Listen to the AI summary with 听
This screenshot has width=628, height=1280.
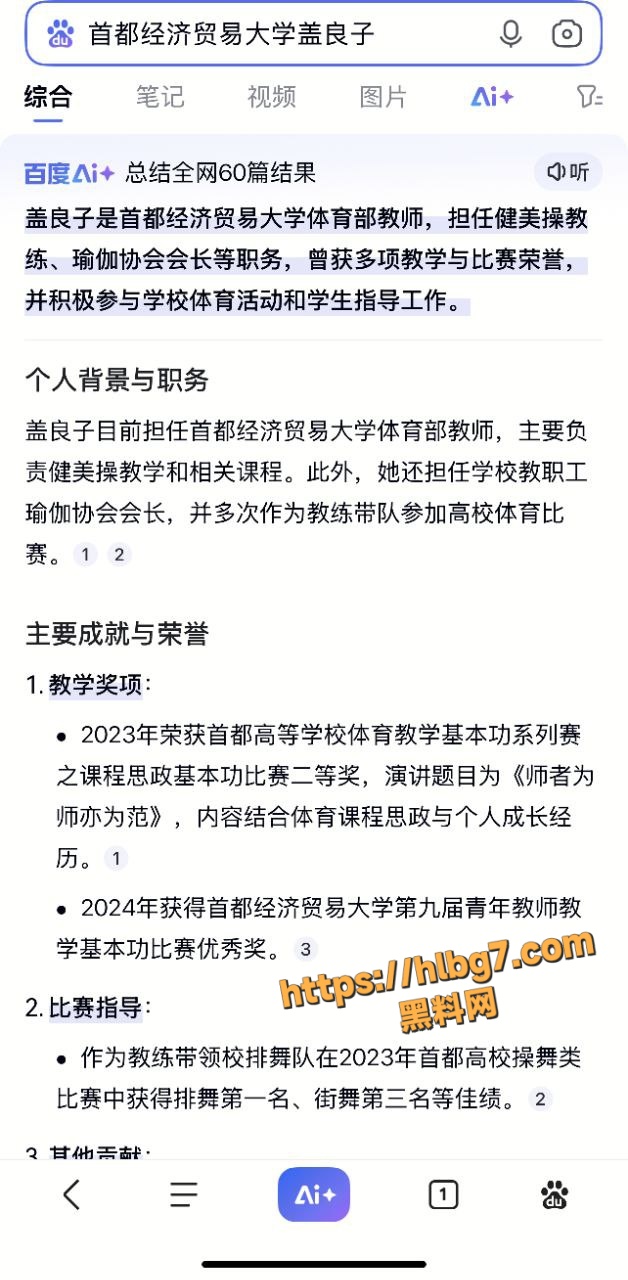tap(568, 172)
